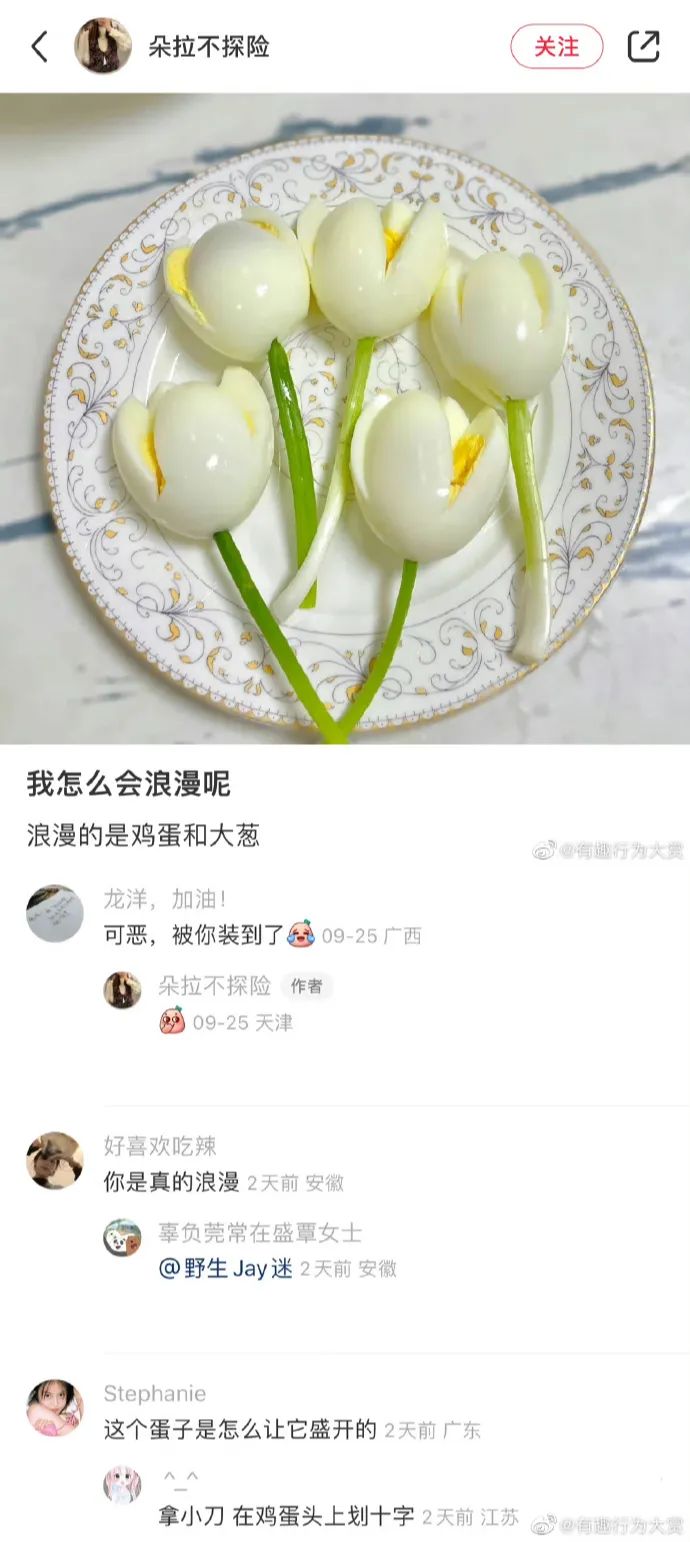Follow the author with 关注 button
Image resolution: width=690 pixels, height=1542 pixels.
[x=556, y=46]
